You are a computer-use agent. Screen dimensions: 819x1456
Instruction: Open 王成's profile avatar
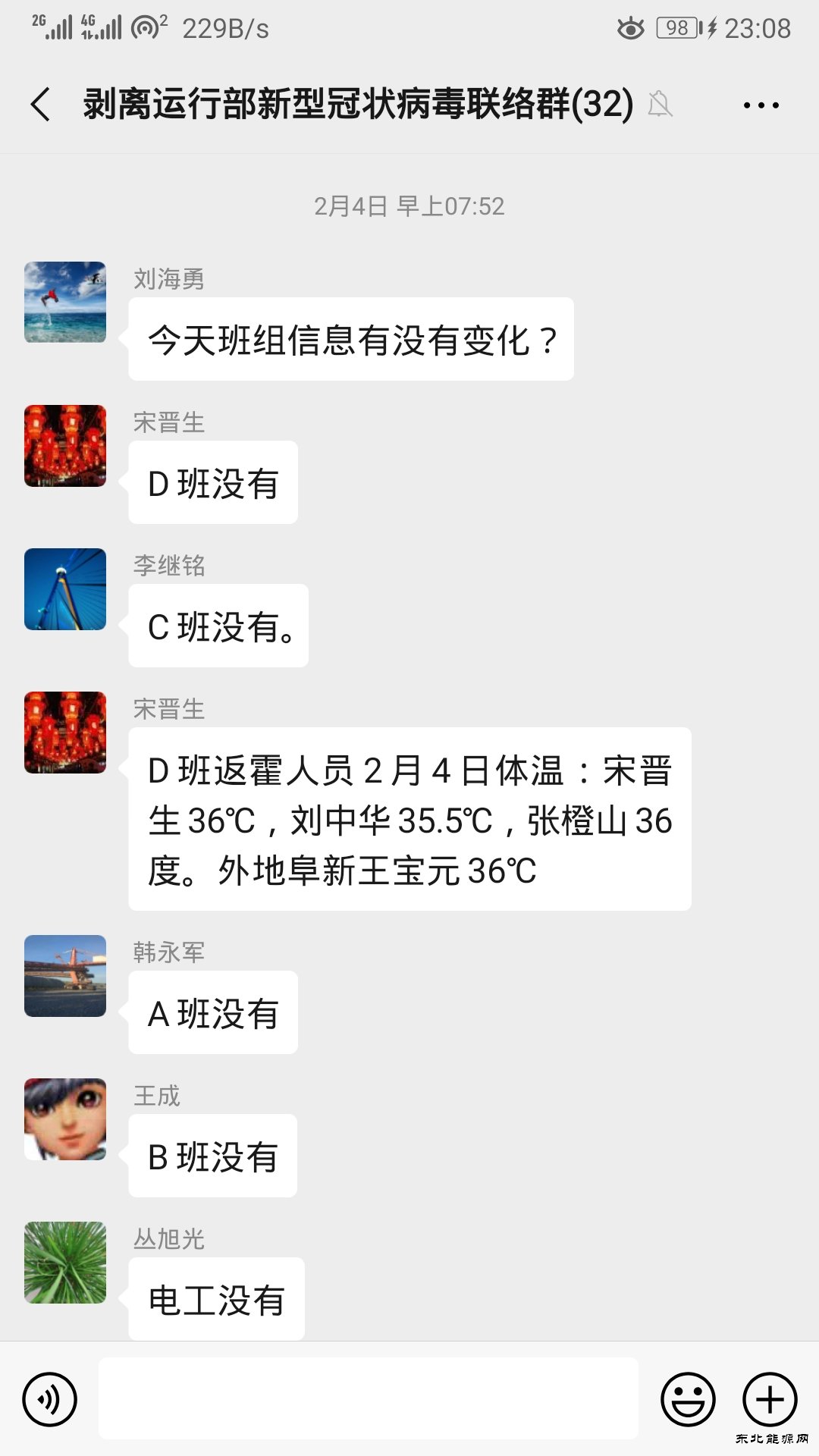(65, 1119)
